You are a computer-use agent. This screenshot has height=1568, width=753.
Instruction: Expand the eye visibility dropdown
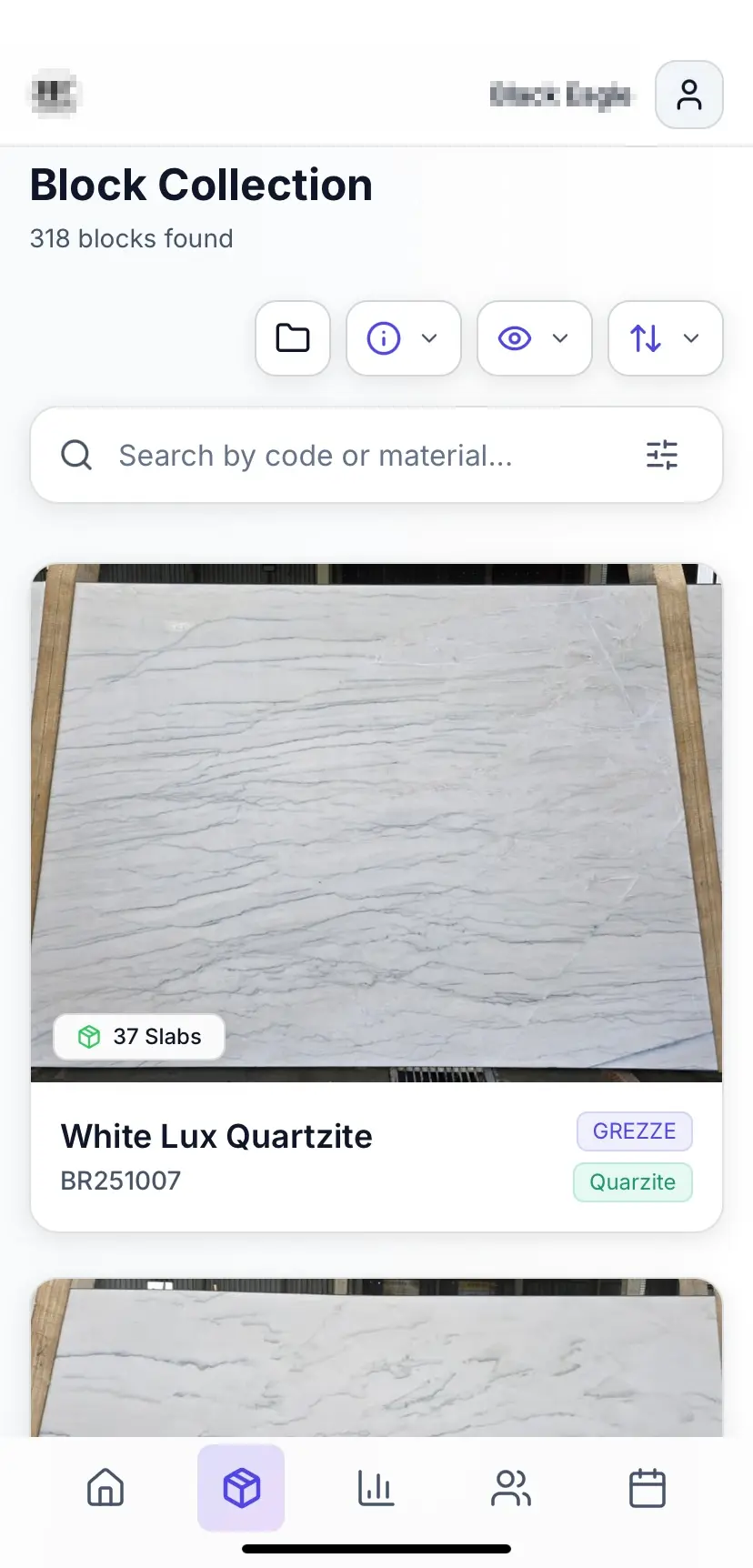[534, 338]
